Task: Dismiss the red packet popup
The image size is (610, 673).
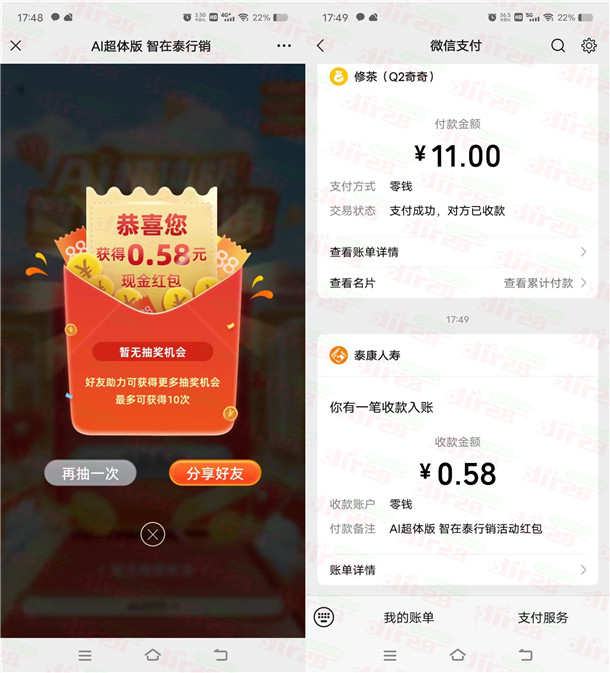Action: click(x=152, y=535)
